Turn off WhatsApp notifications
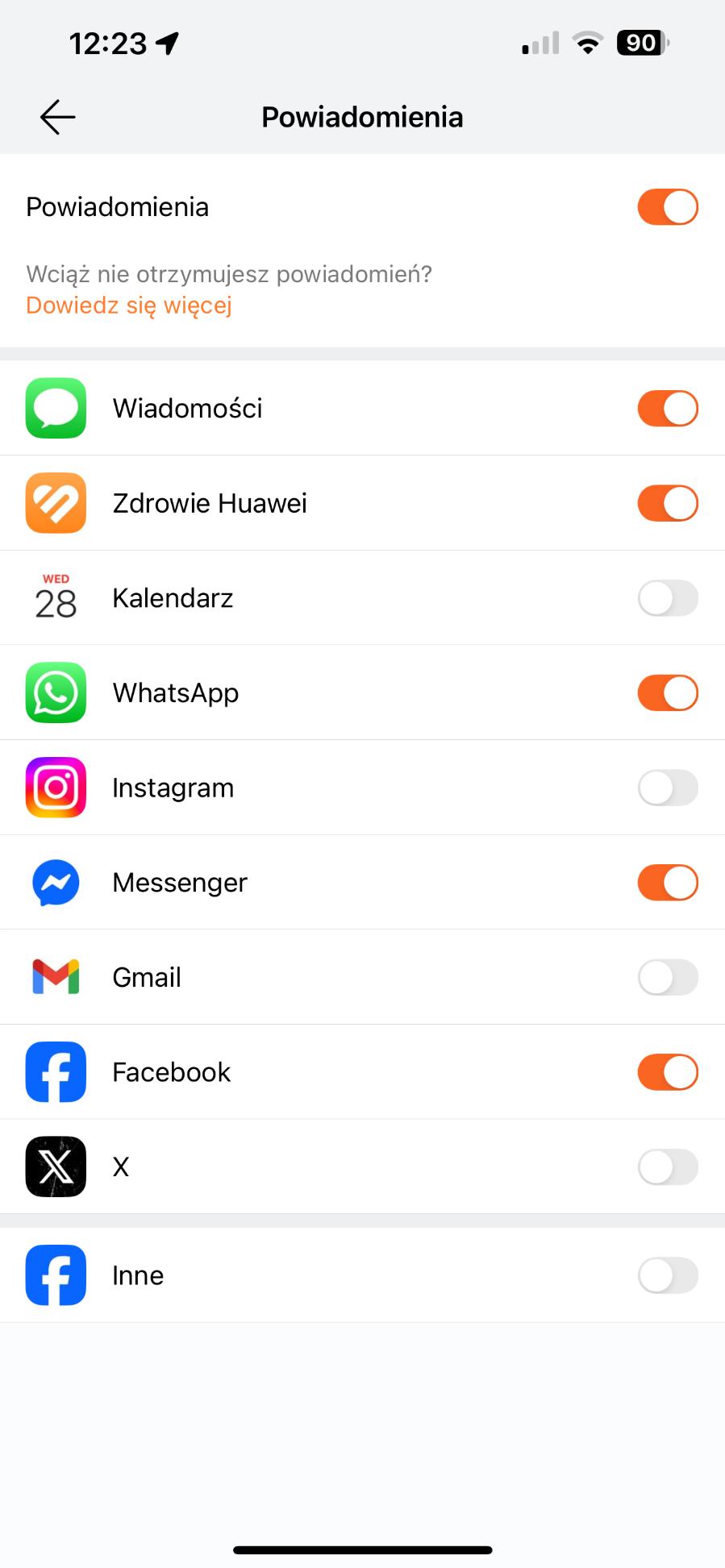Image resolution: width=725 pixels, height=1568 pixels. (667, 693)
